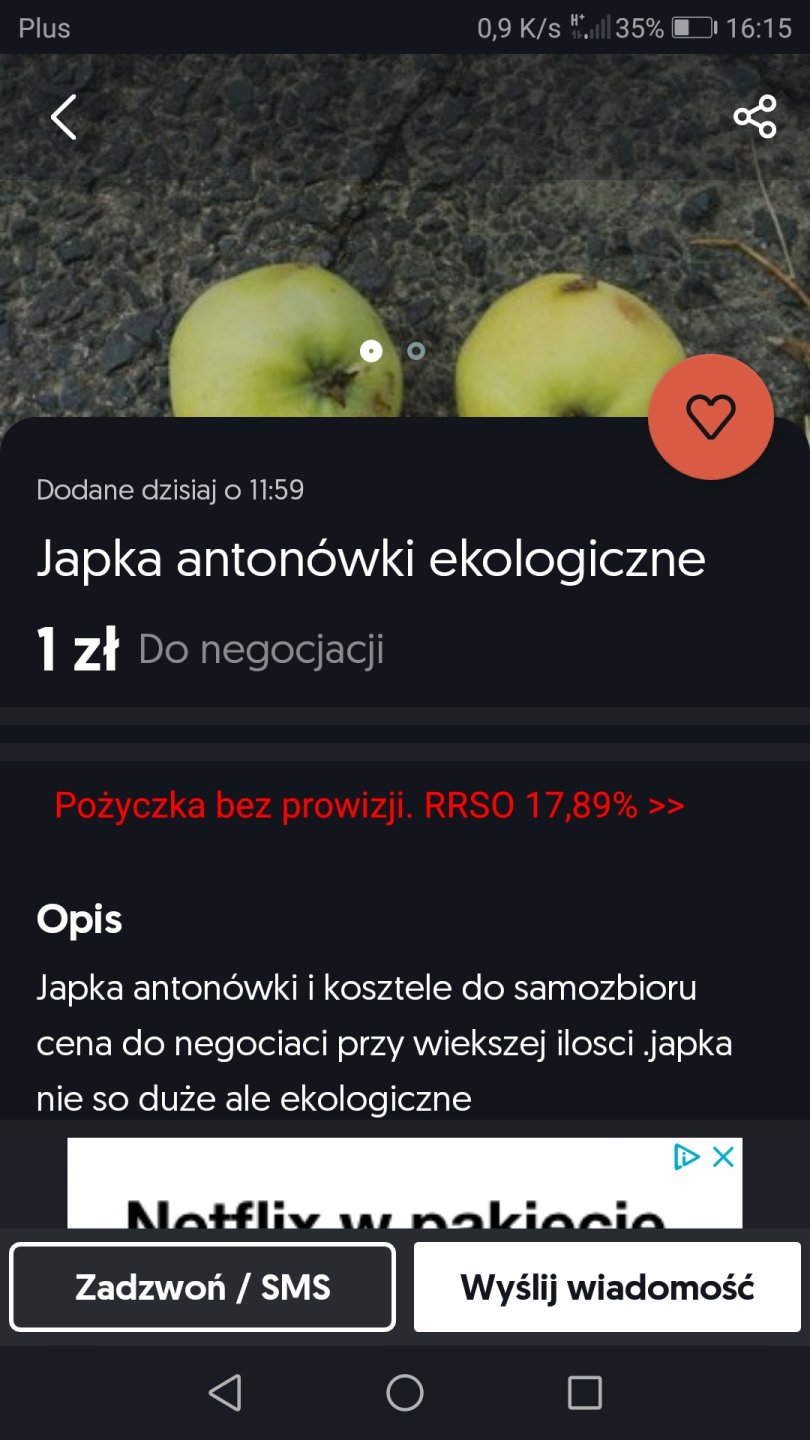The image size is (810, 1440).
Task: Go back using the top arrow
Action: tap(64, 118)
